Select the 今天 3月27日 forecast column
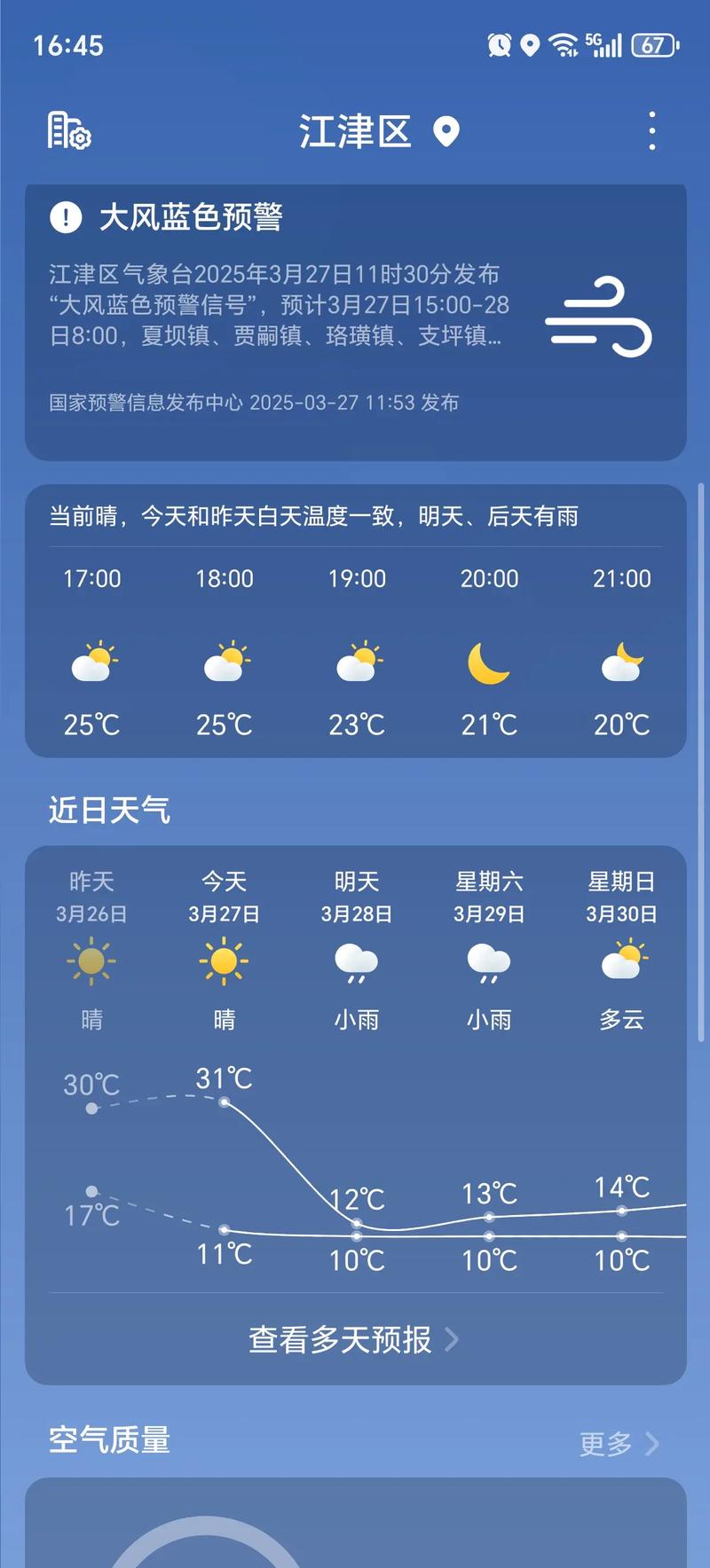 click(224, 949)
